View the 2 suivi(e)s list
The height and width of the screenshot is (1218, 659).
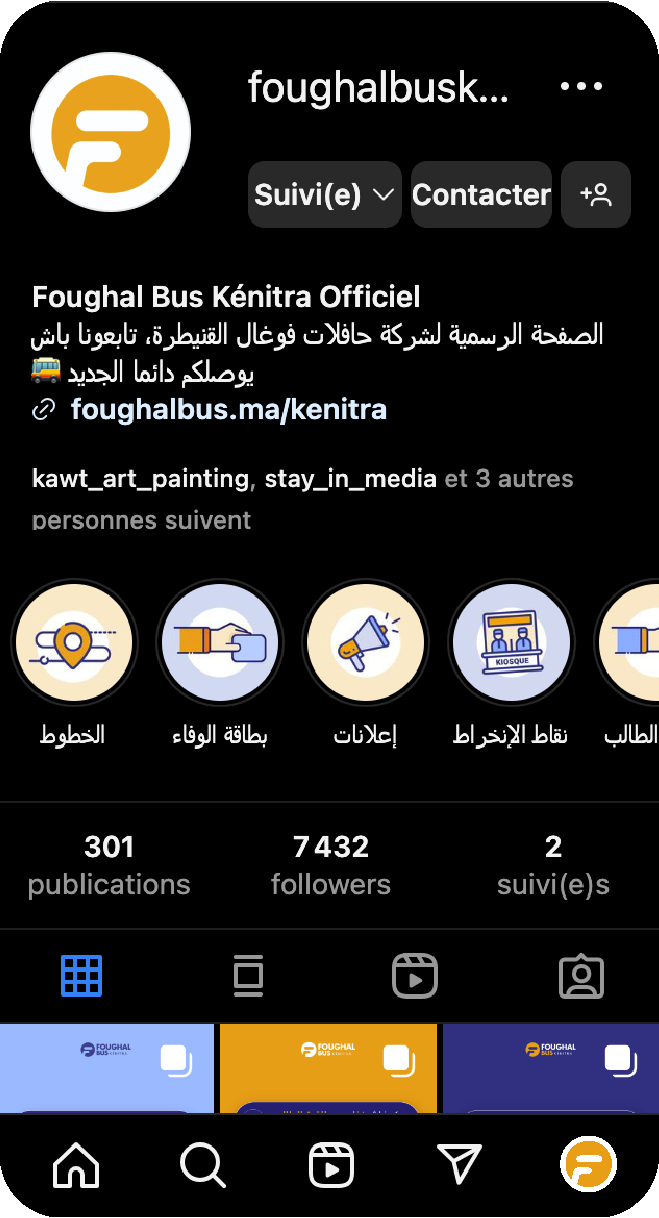coord(553,865)
